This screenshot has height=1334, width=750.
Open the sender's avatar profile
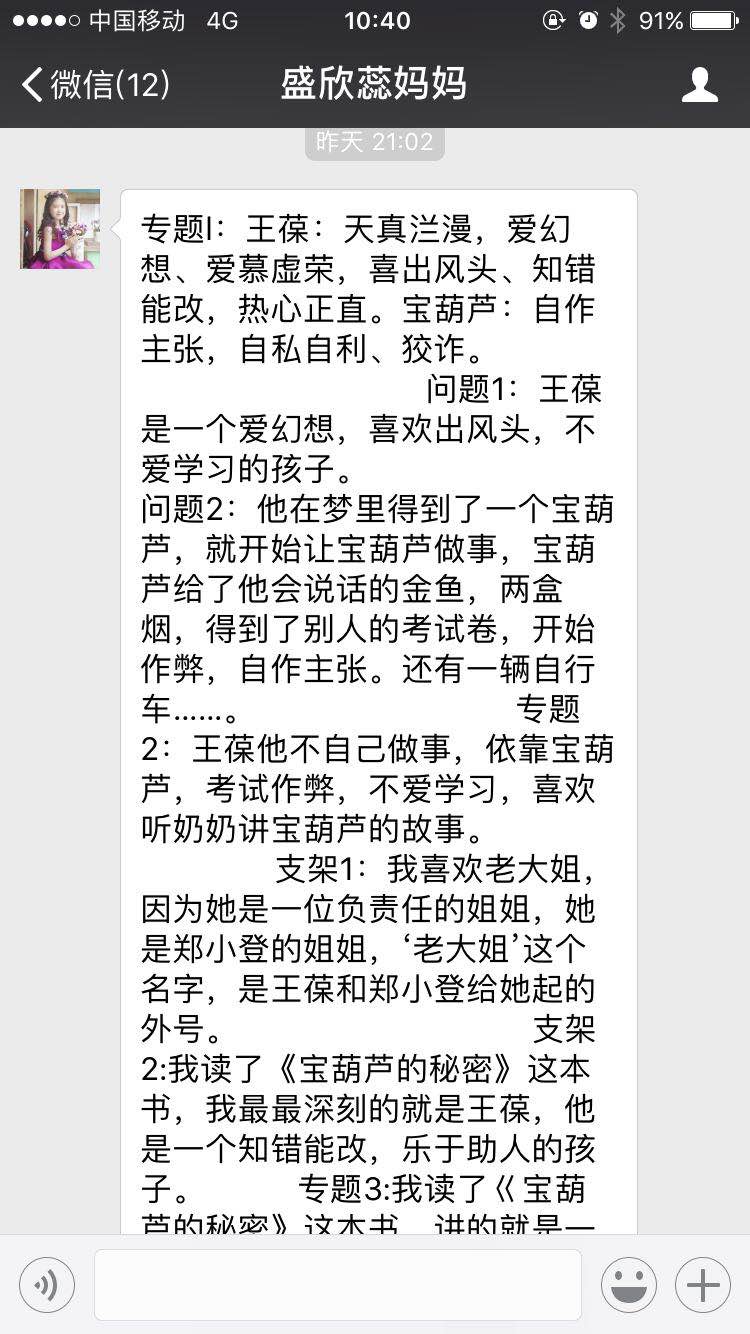tap(60, 229)
